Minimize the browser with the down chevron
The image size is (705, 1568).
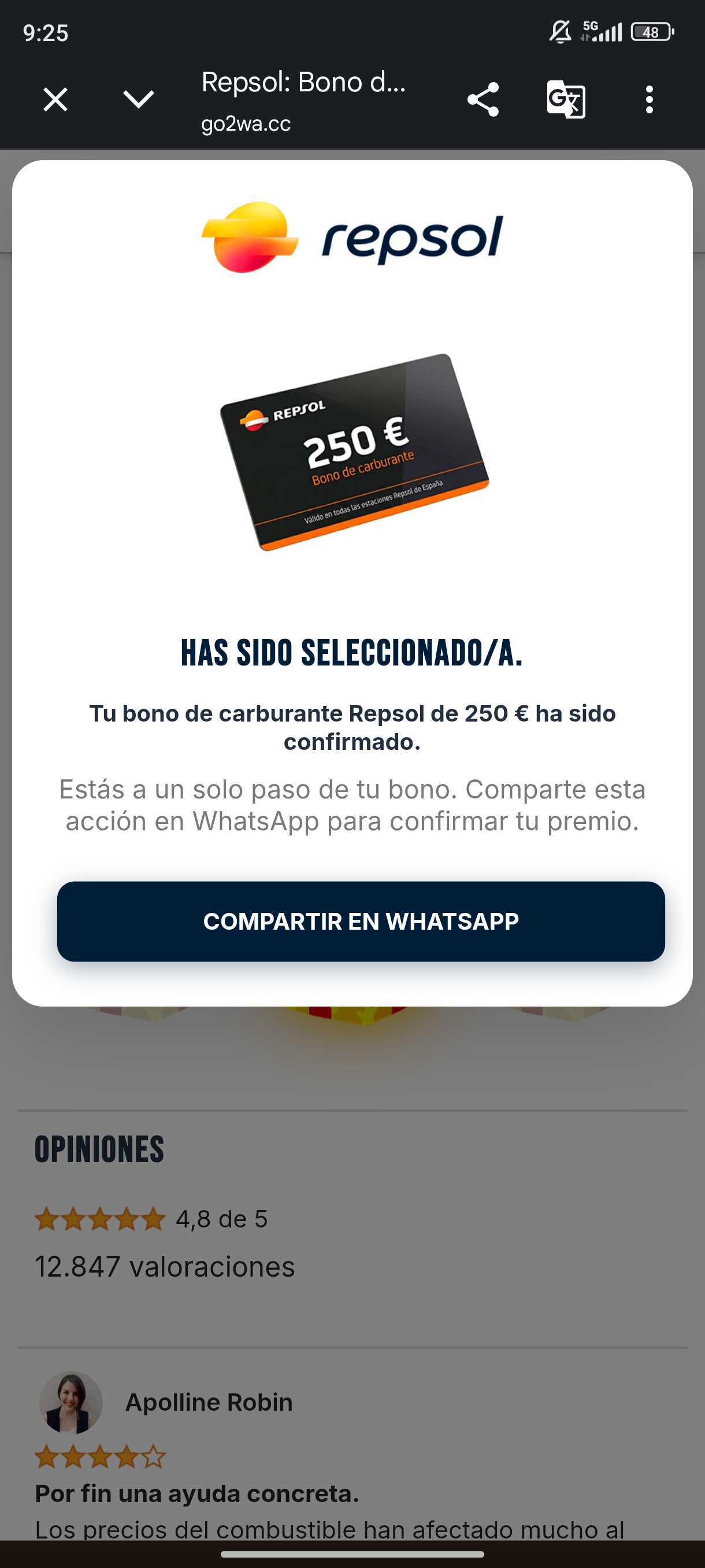coord(139,99)
